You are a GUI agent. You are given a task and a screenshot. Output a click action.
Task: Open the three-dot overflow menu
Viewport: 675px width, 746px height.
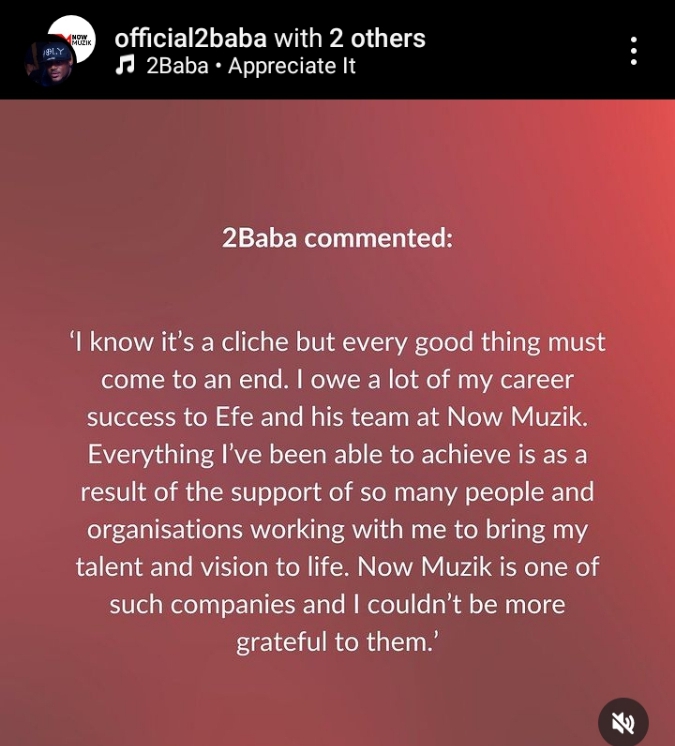tap(634, 50)
